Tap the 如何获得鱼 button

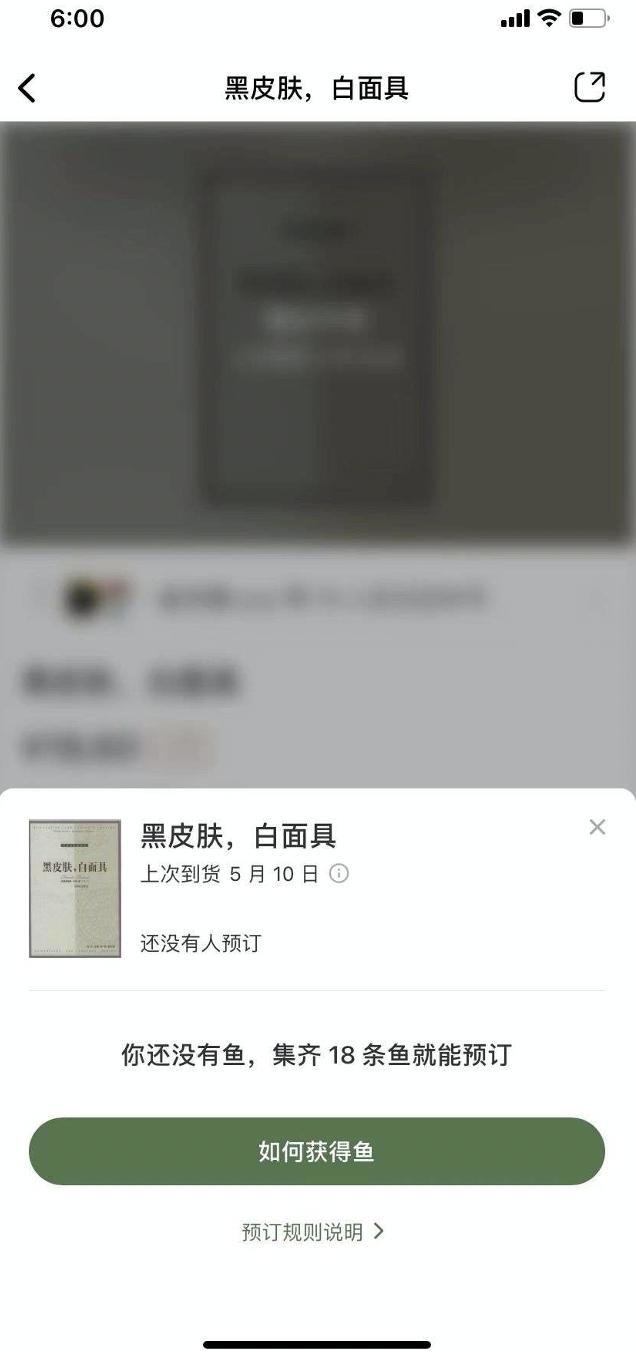pos(317,1151)
